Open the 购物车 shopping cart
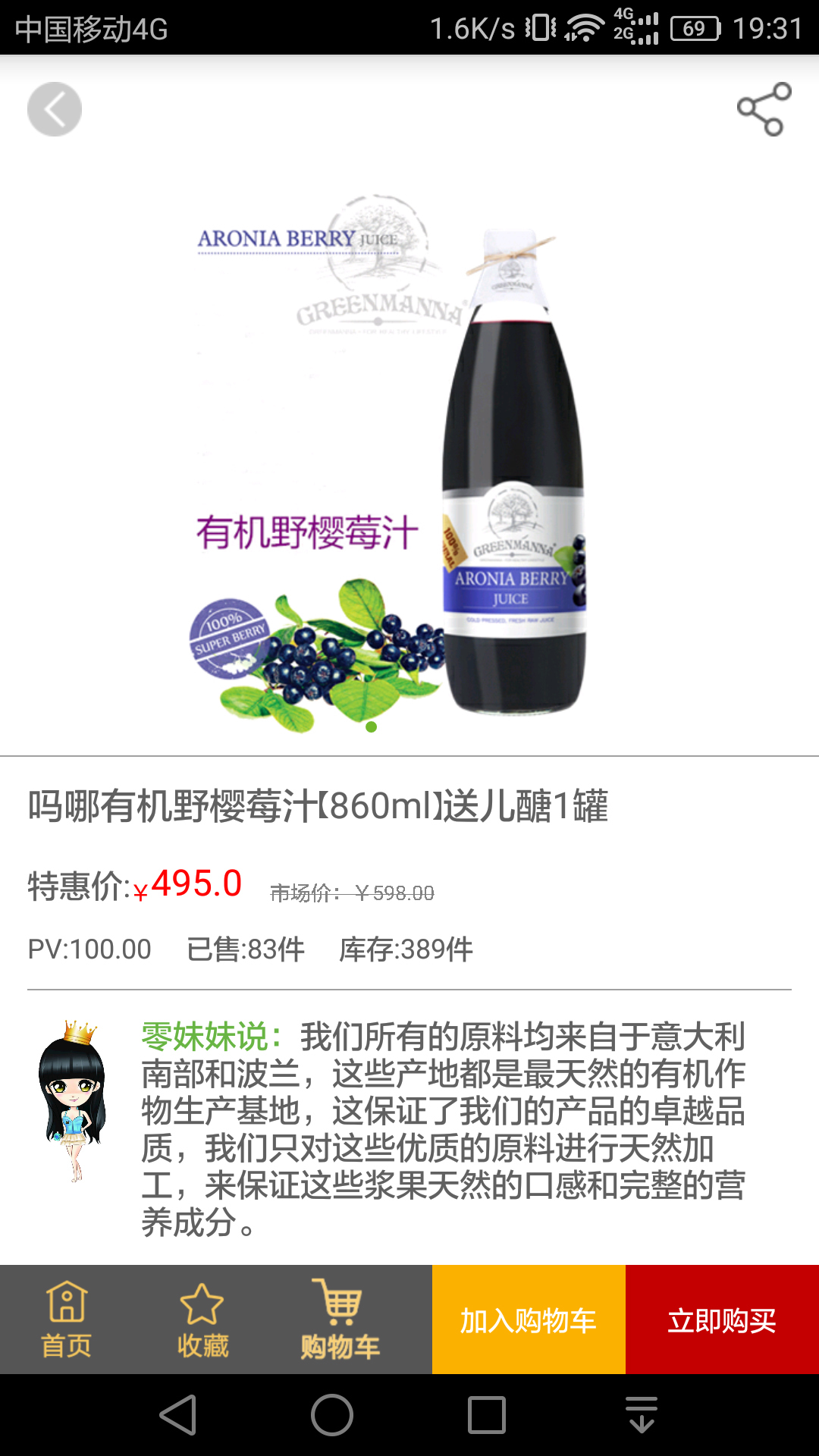The height and width of the screenshot is (1456, 819). [x=340, y=1319]
